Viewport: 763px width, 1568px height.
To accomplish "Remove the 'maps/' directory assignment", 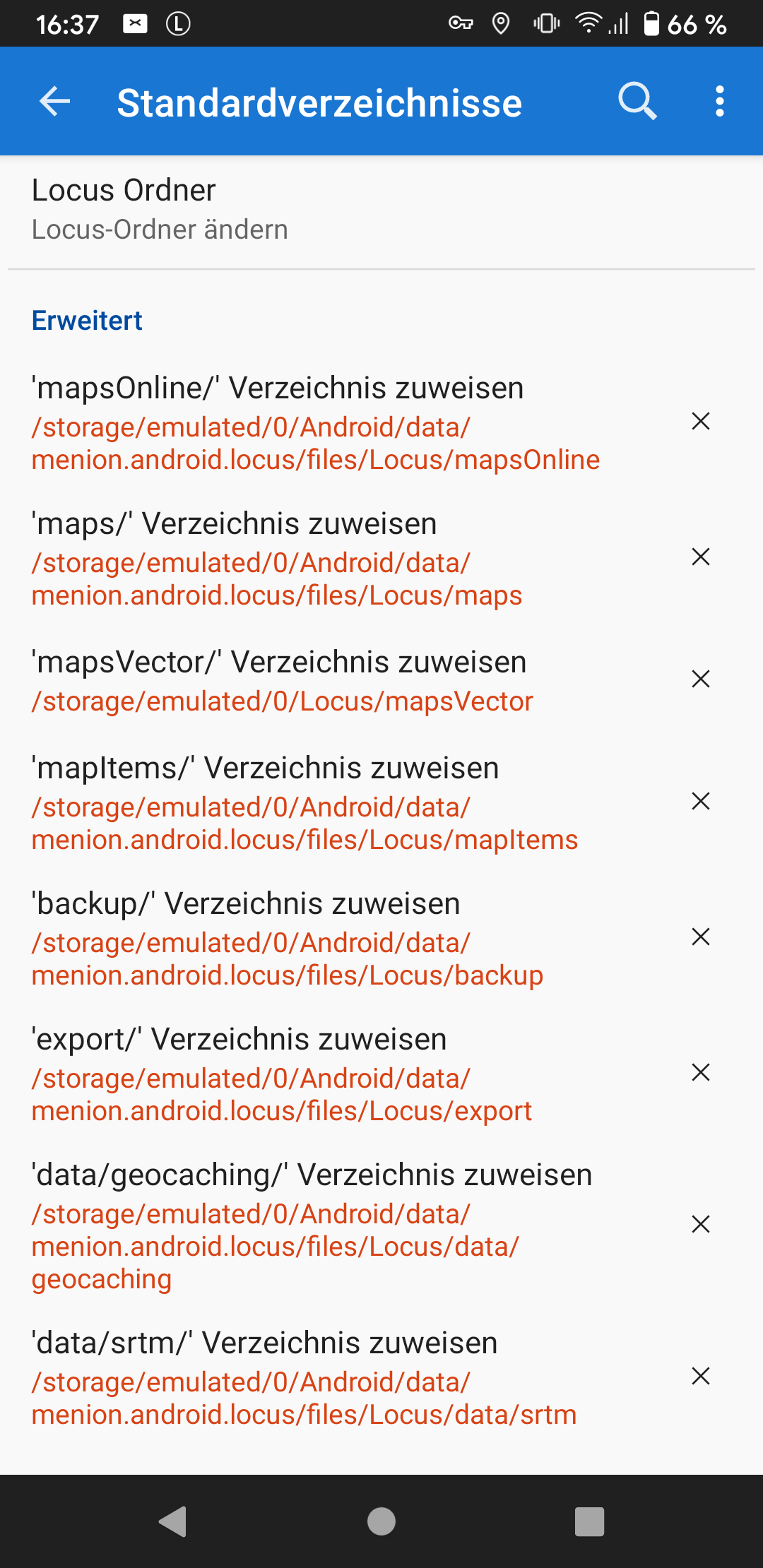I will (700, 557).
